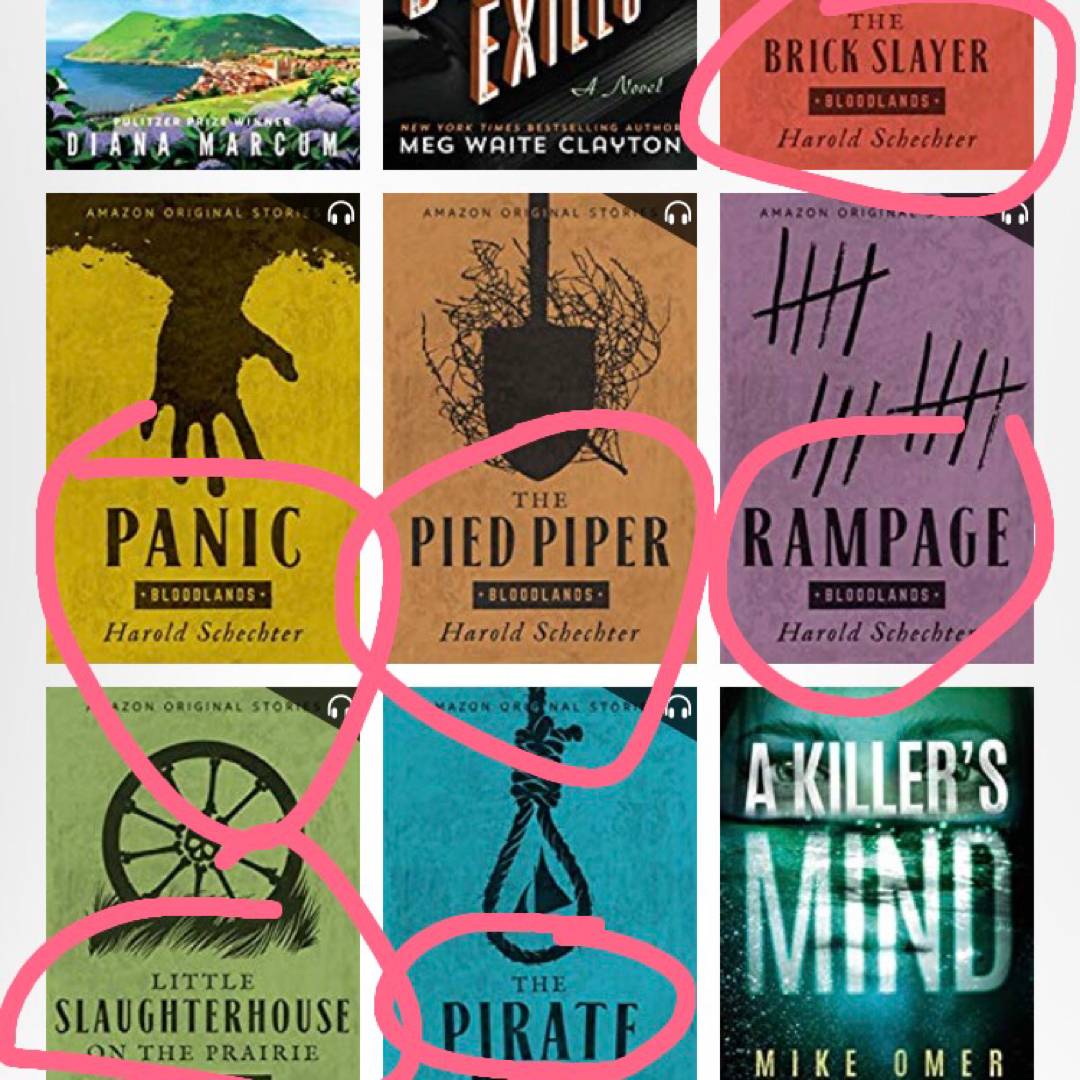Open the Meg Waite Clayton novel
The height and width of the screenshot is (1080, 1080).
540,85
